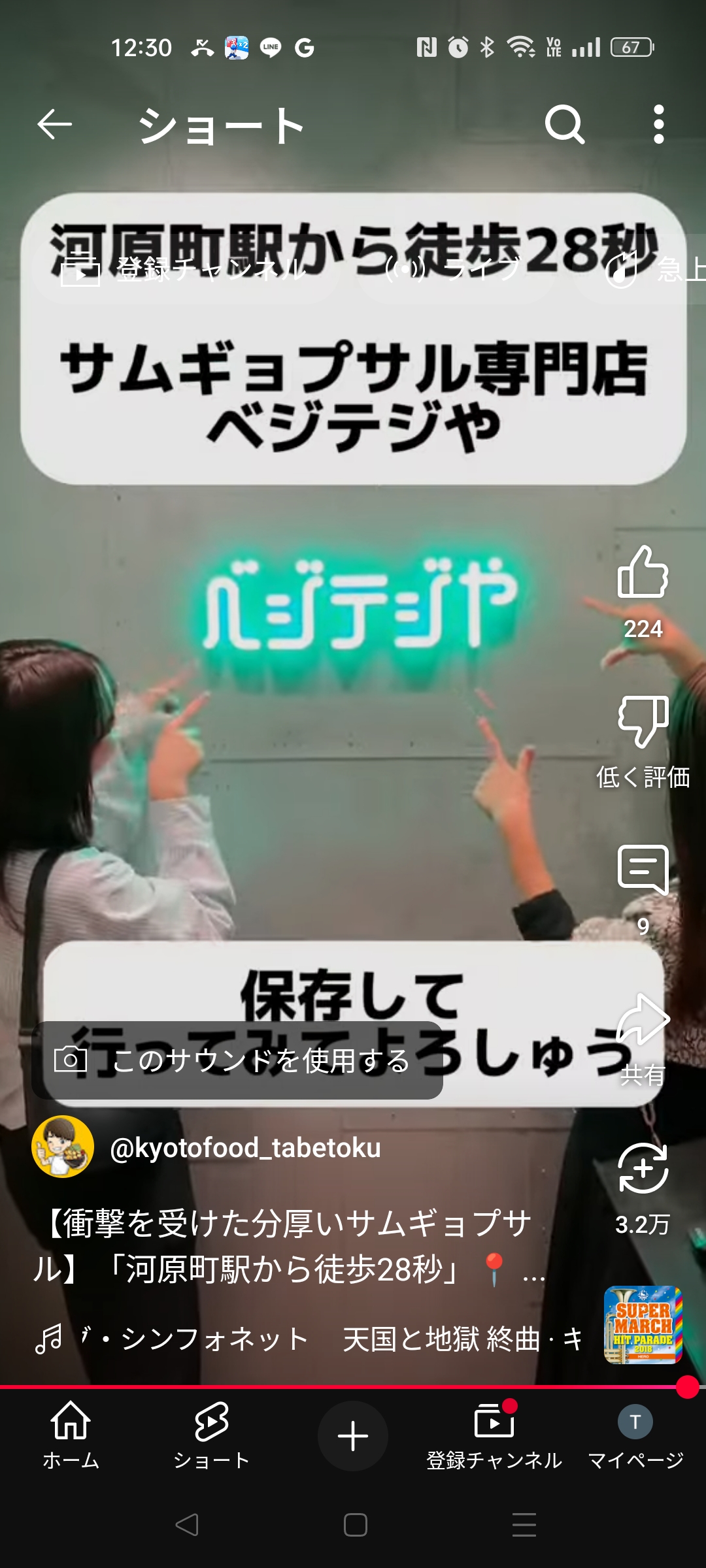706x1568 pixels.
Task: Remix this short with the remix icon
Action: pos(643,1169)
